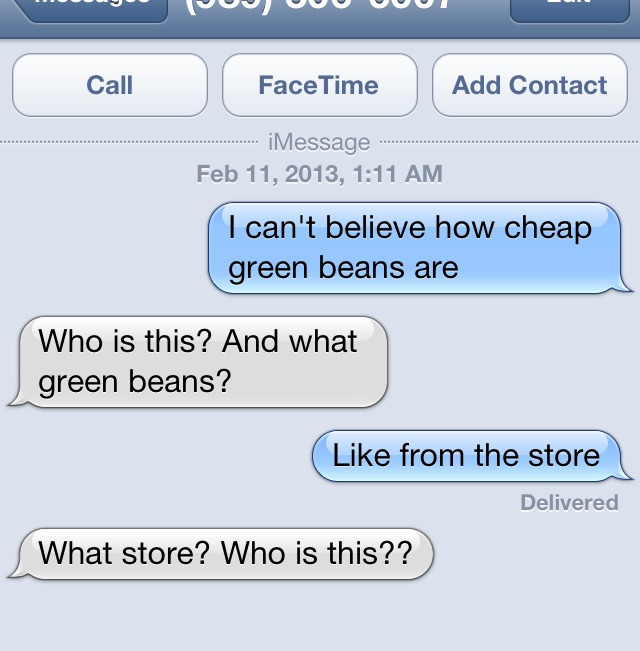This screenshot has height=651, width=640.
Task: Tap Edit in the top bar
Action: click(567, 8)
